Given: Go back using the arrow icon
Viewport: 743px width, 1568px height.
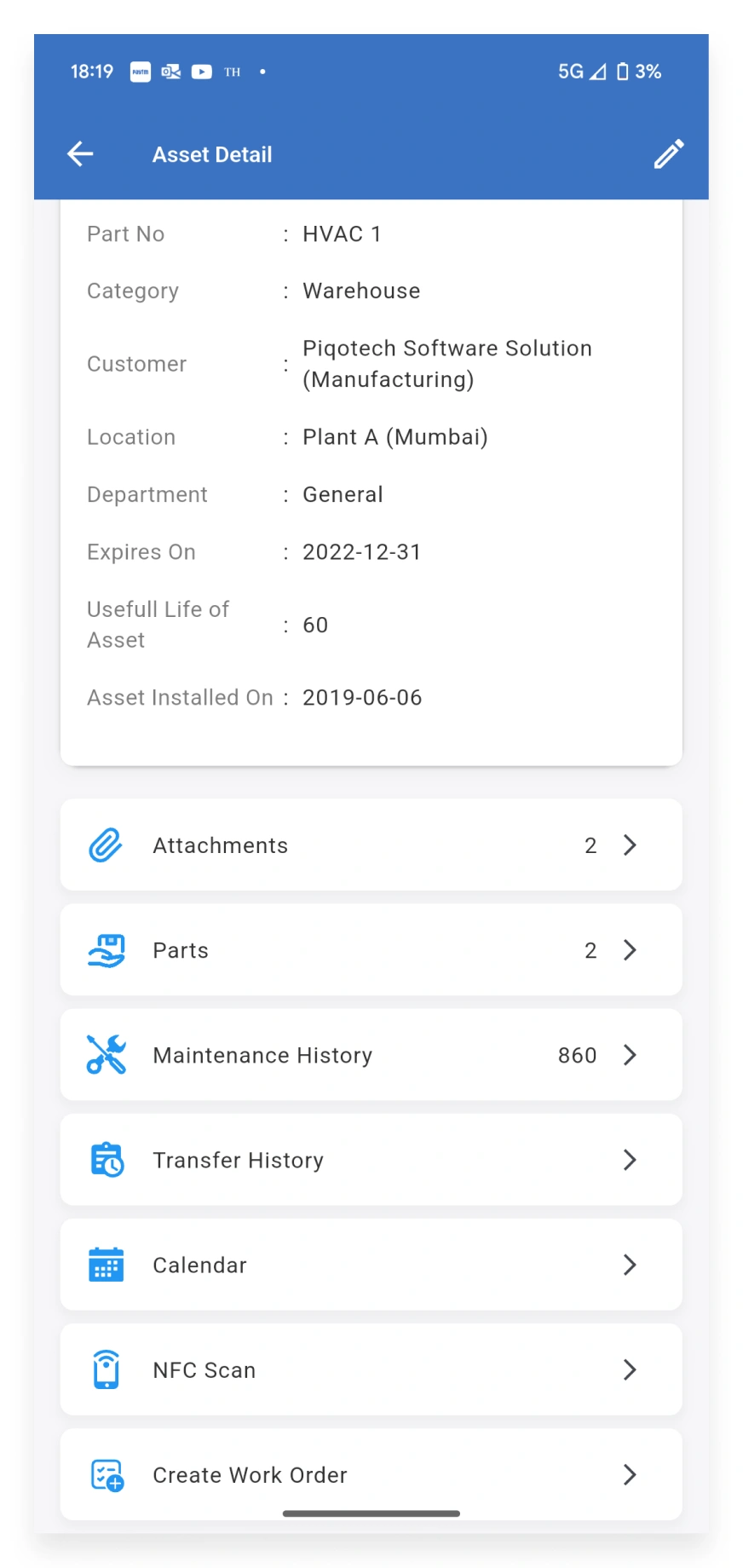Looking at the screenshot, I should tap(80, 154).
